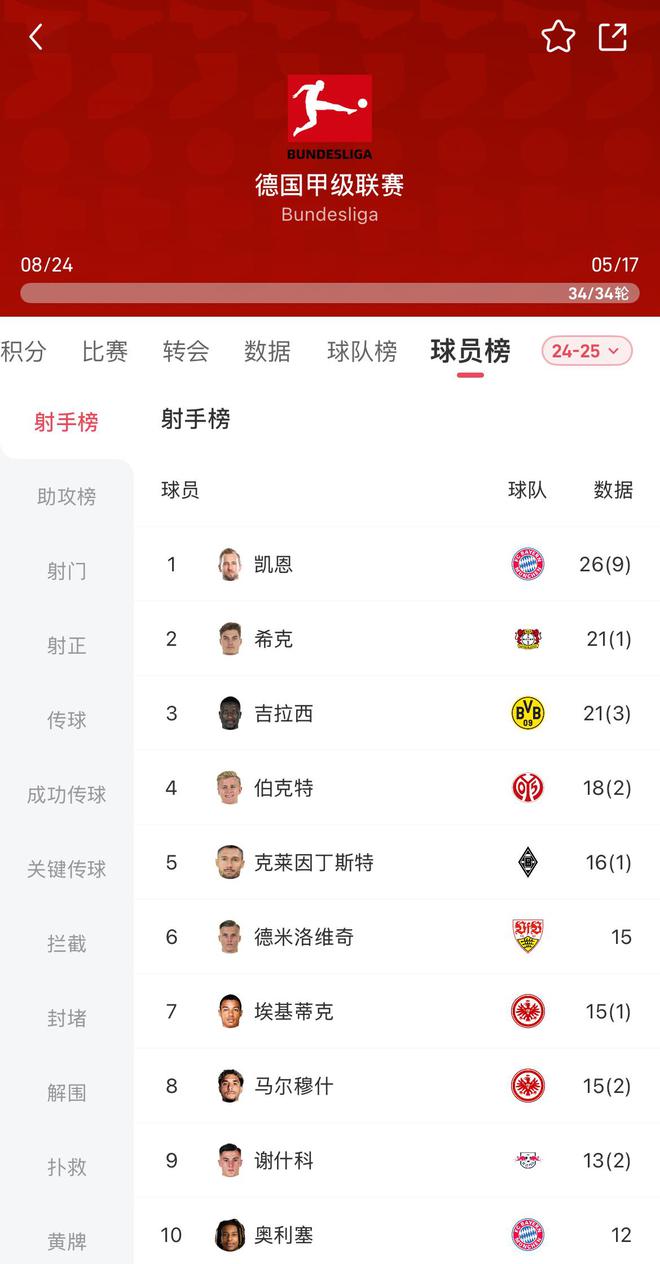The image size is (660, 1264).
Task: Favorite the Bundesliga with the star icon
Action: pos(558,38)
